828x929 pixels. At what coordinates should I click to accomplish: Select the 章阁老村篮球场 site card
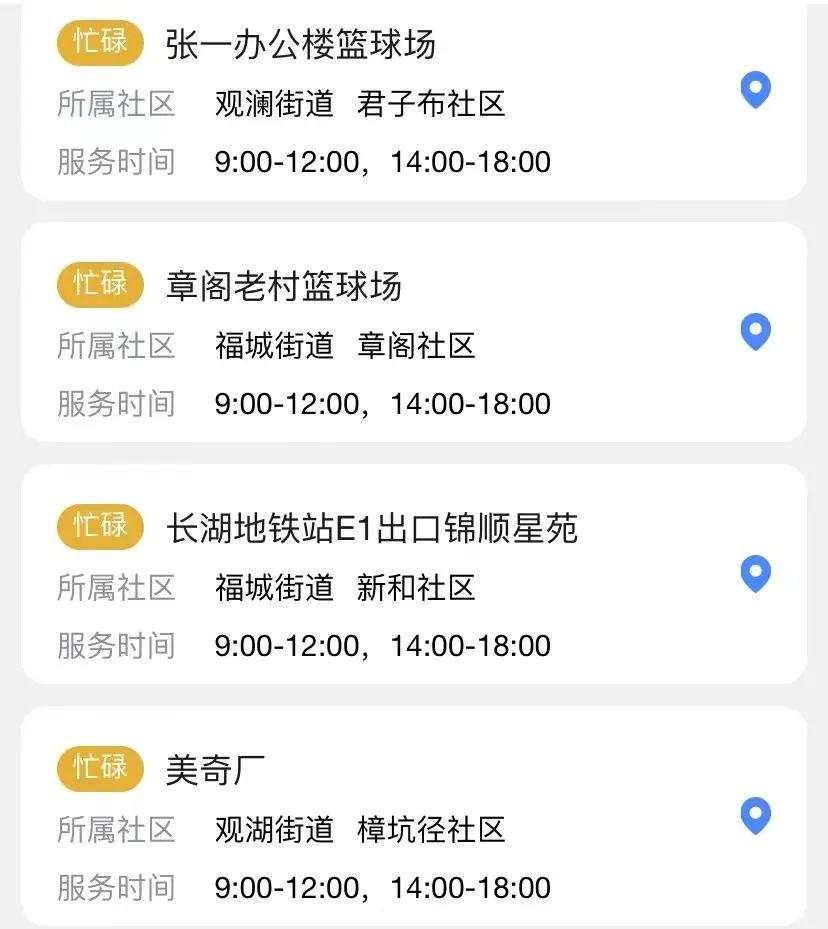click(284, 287)
